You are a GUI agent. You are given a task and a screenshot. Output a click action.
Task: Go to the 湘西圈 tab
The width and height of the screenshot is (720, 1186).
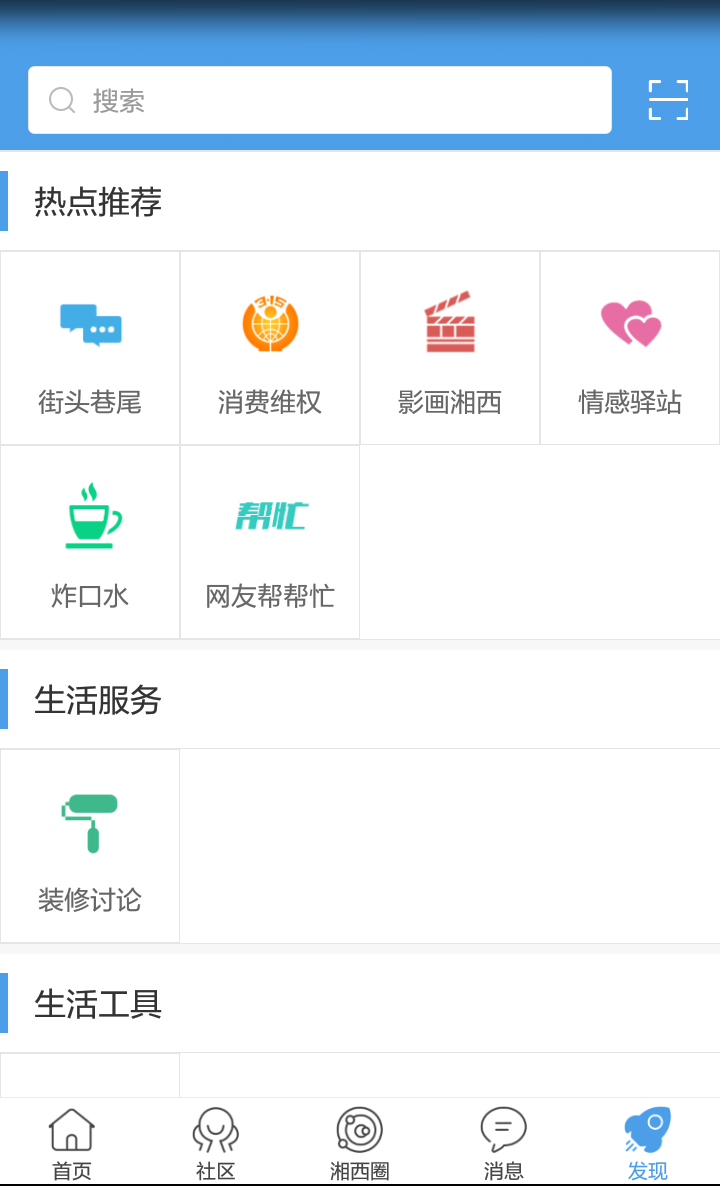click(x=360, y=1143)
